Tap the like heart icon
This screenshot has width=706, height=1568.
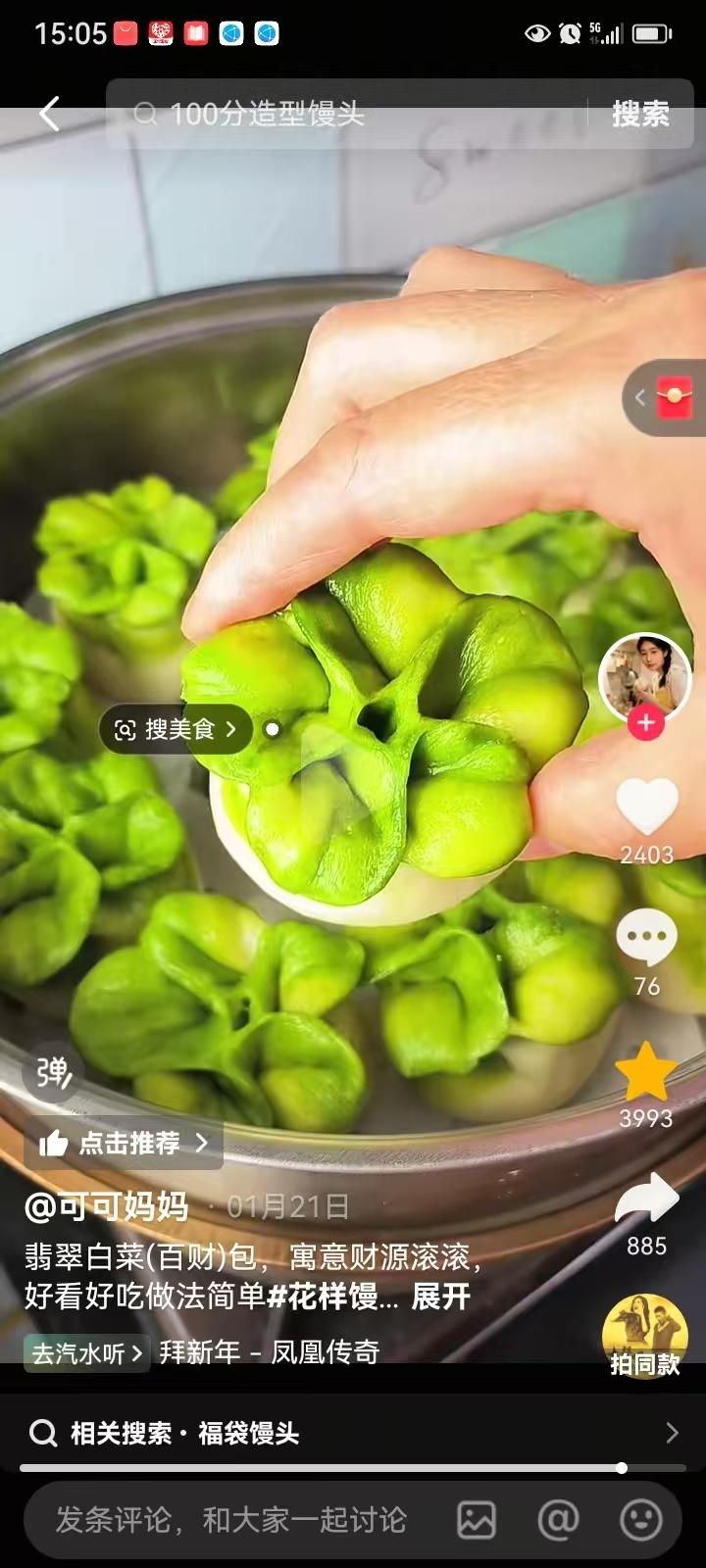(645, 806)
